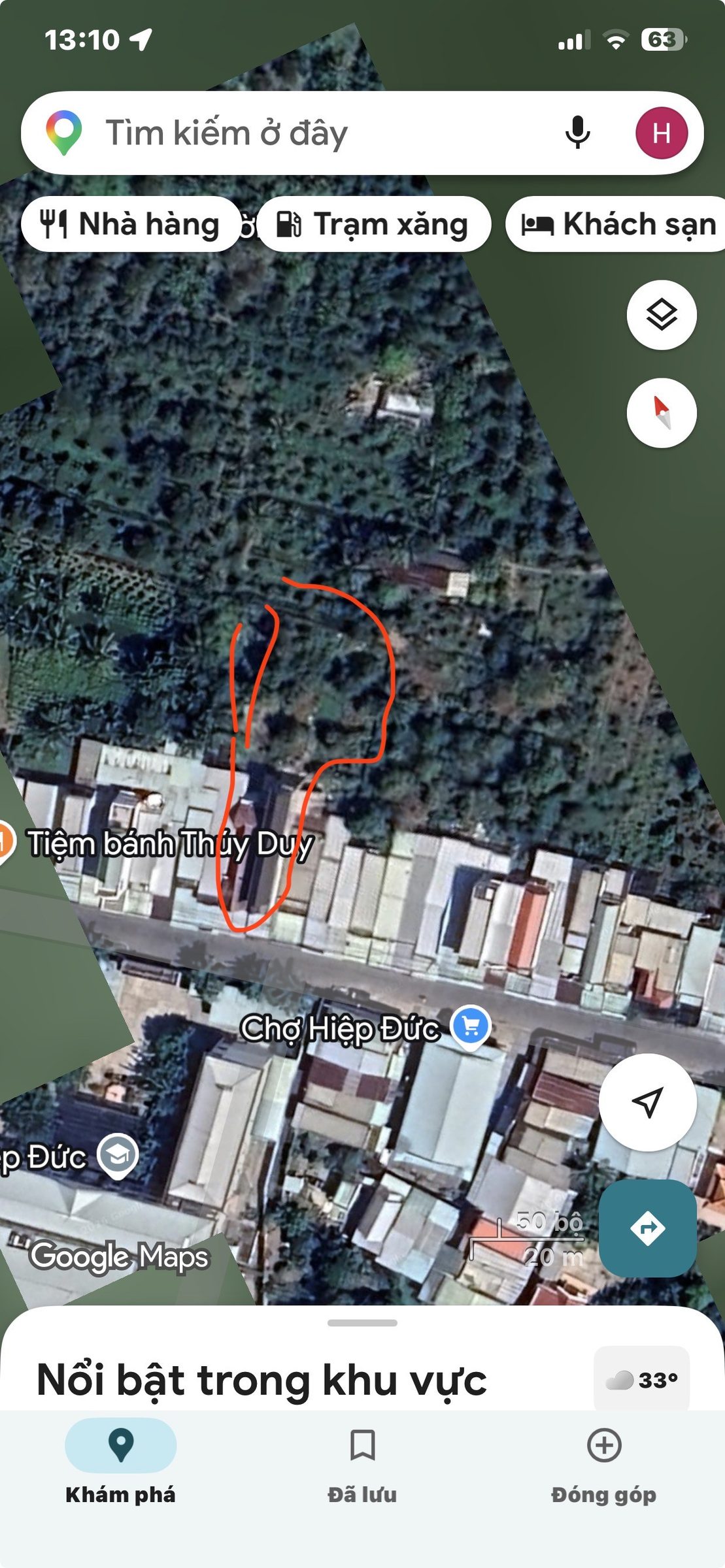This screenshot has height=1568, width=725.
Task: Open the map layers button
Action: coord(662,315)
